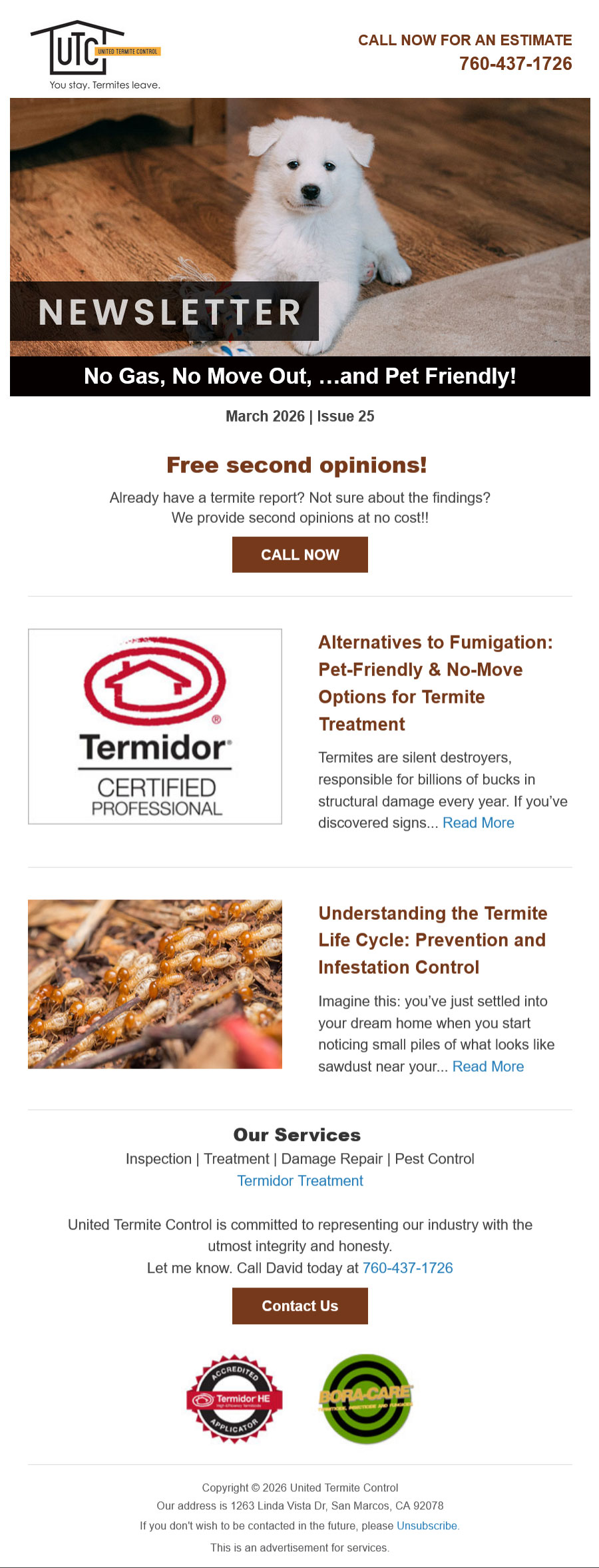The image size is (599, 1568).
Task: Call David at the blue 760-437-1726 link
Action: click(x=407, y=1268)
